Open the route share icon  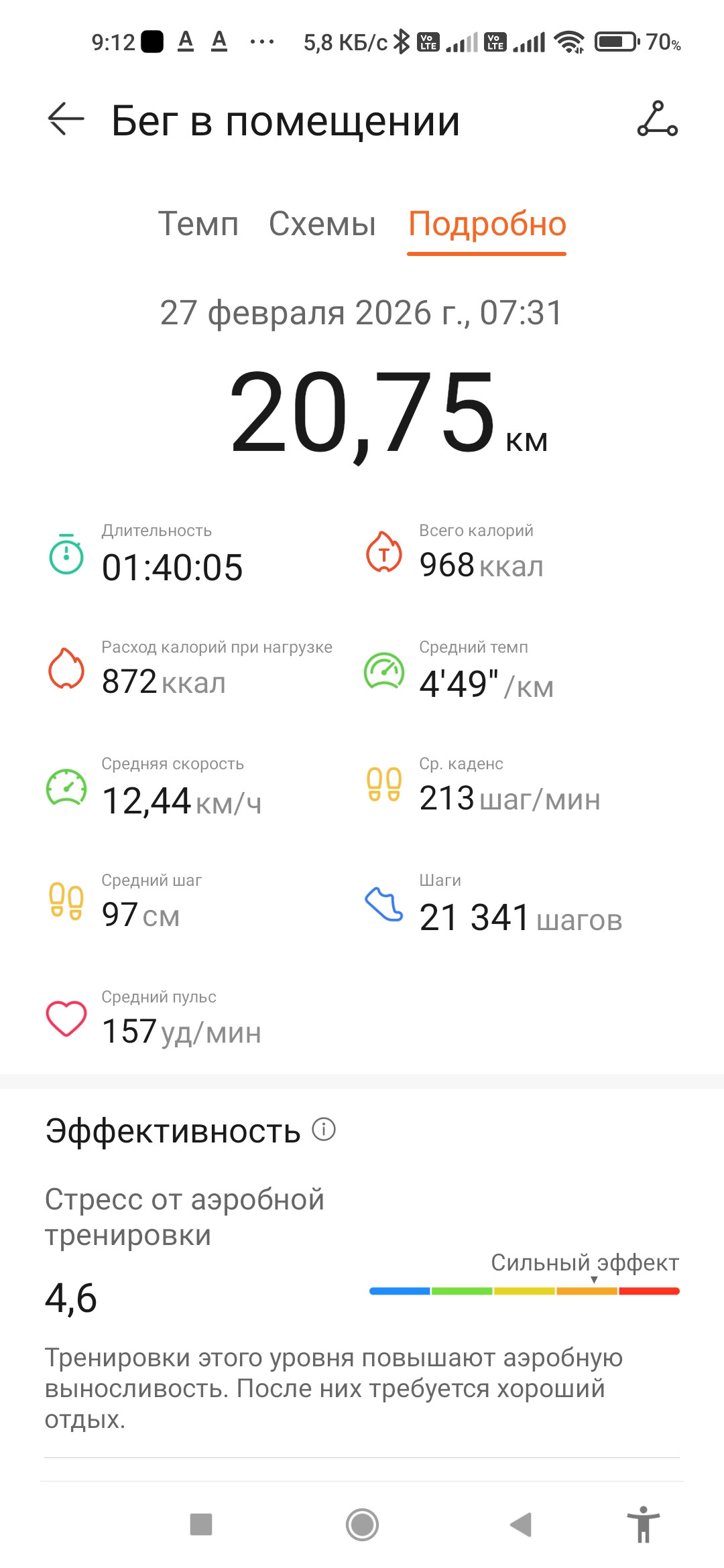[x=657, y=119]
